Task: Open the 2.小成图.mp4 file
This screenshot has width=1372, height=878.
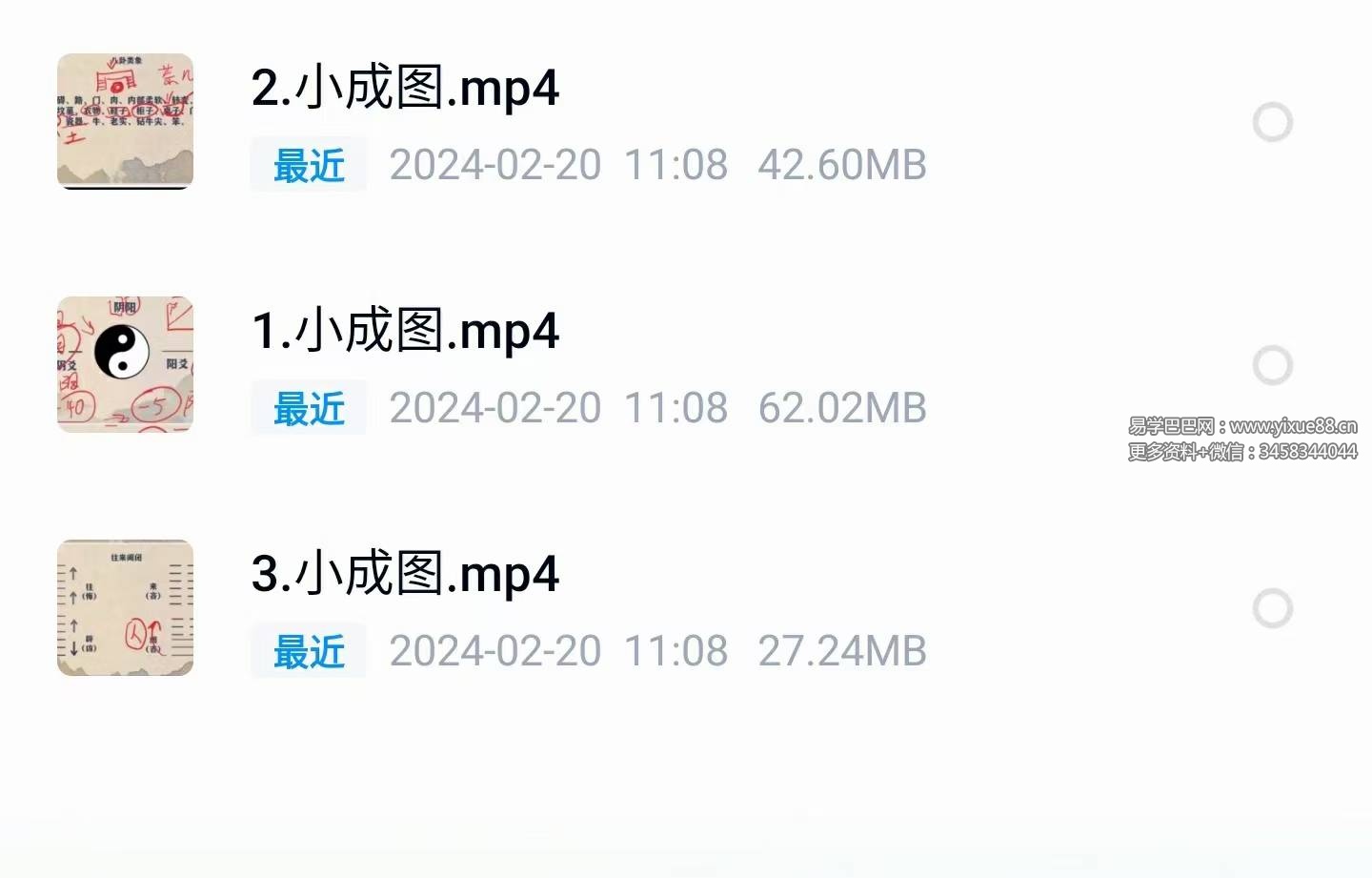Action: [x=405, y=89]
